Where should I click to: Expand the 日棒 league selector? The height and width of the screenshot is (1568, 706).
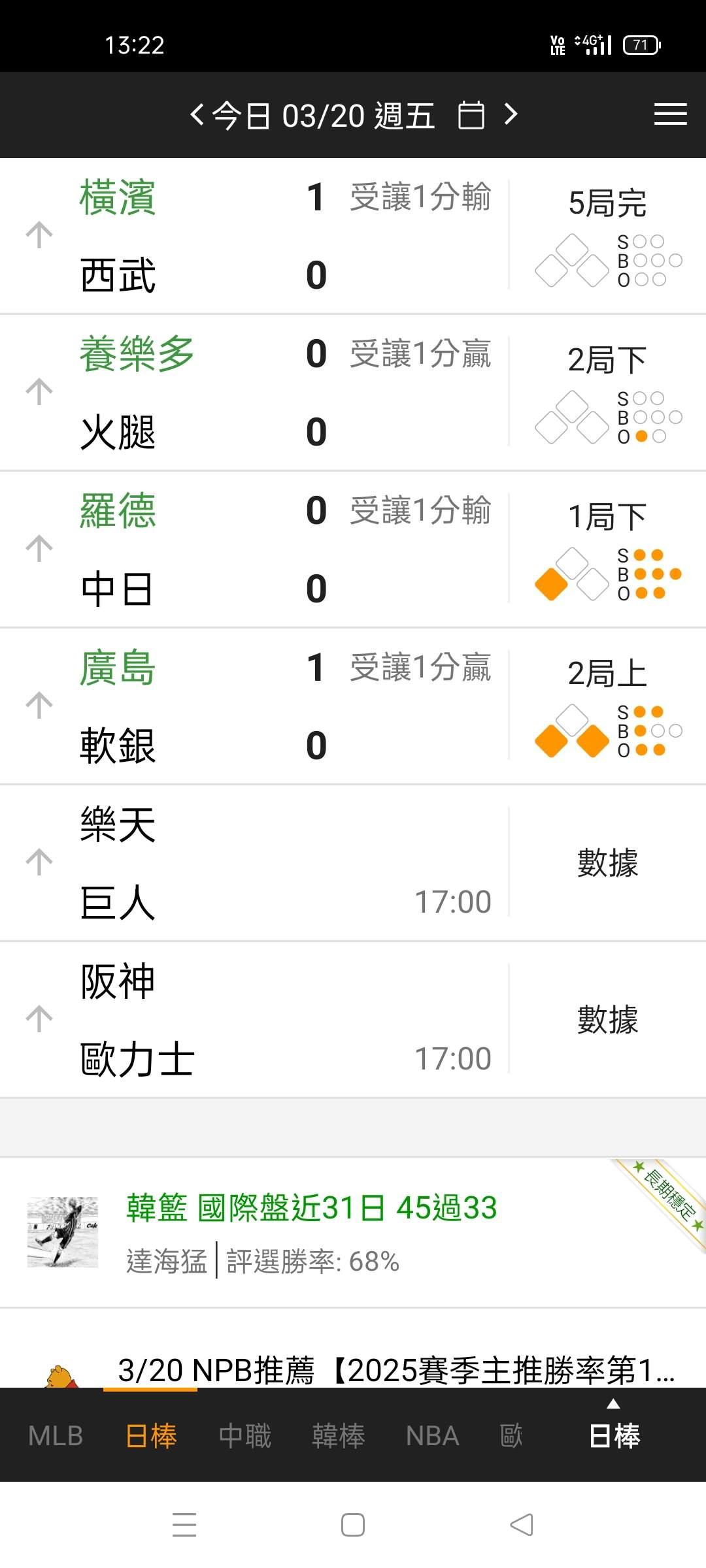(614, 1431)
